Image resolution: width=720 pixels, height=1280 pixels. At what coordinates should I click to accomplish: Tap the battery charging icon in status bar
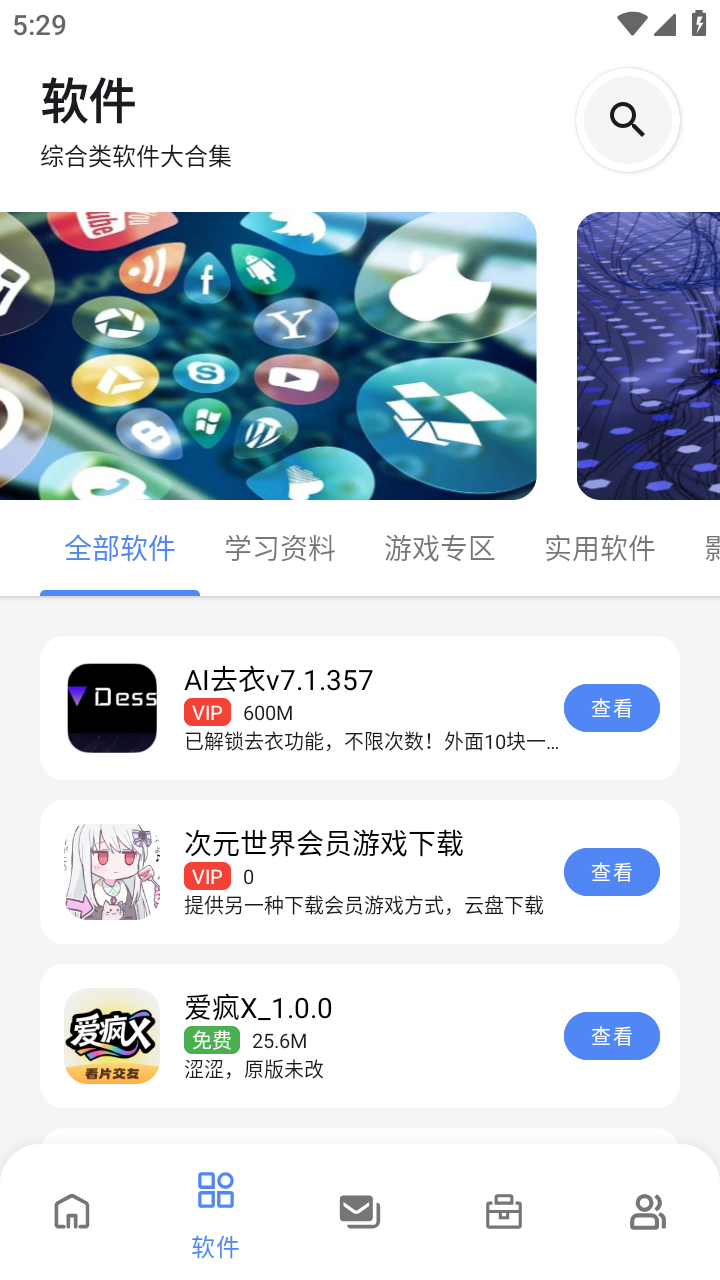[x=700, y=22]
